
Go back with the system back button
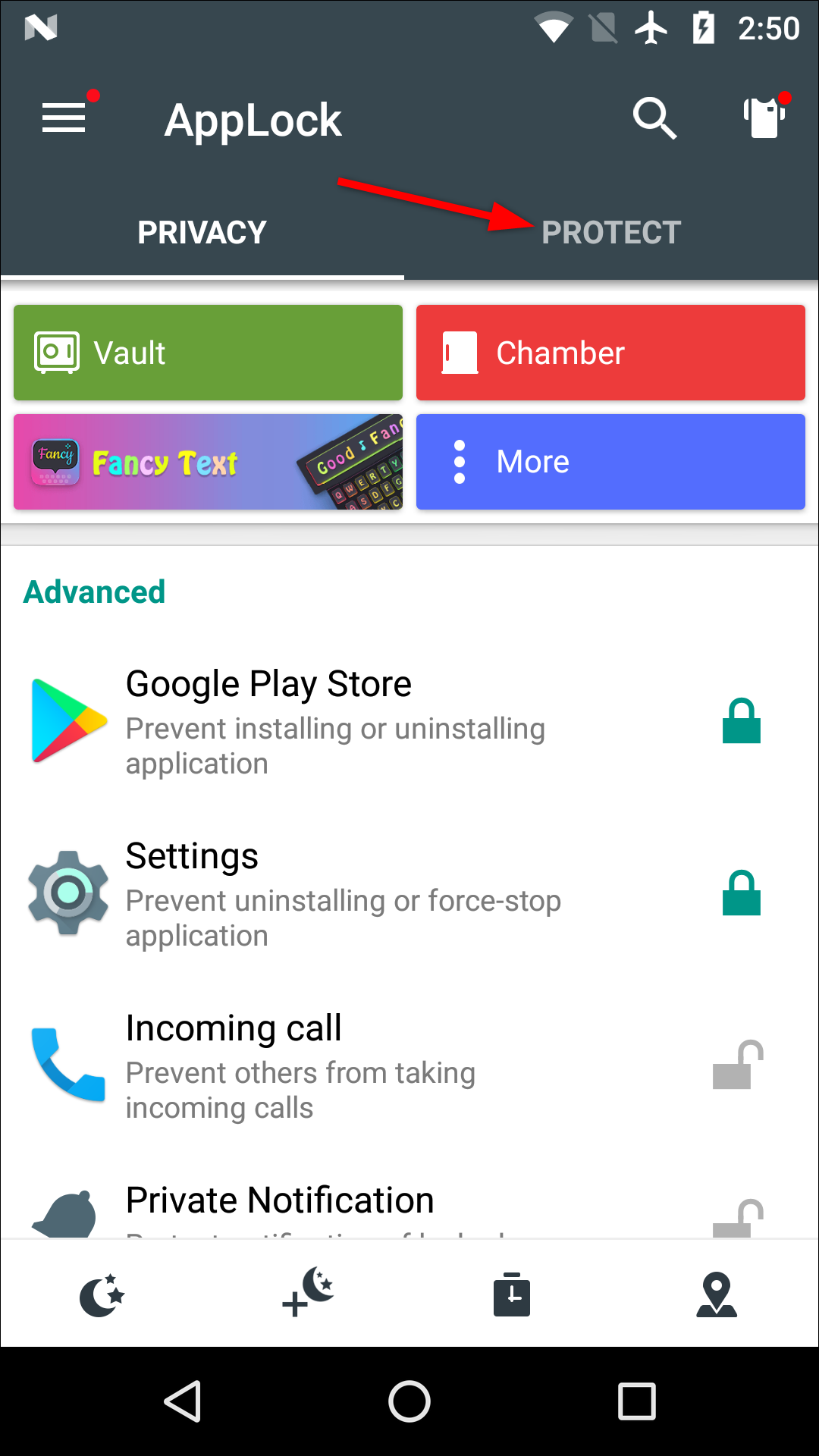click(x=183, y=1401)
